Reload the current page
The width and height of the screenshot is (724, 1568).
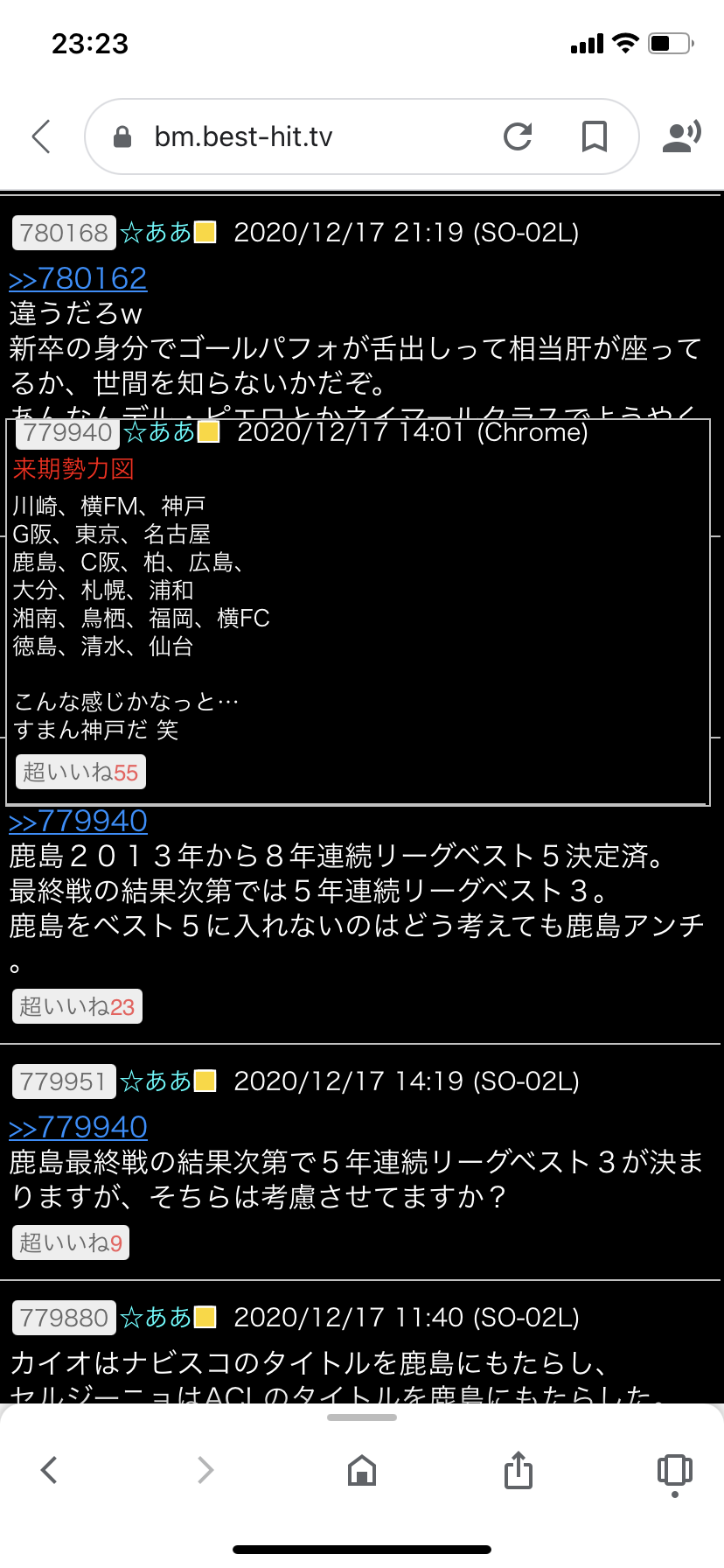click(x=518, y=136)
